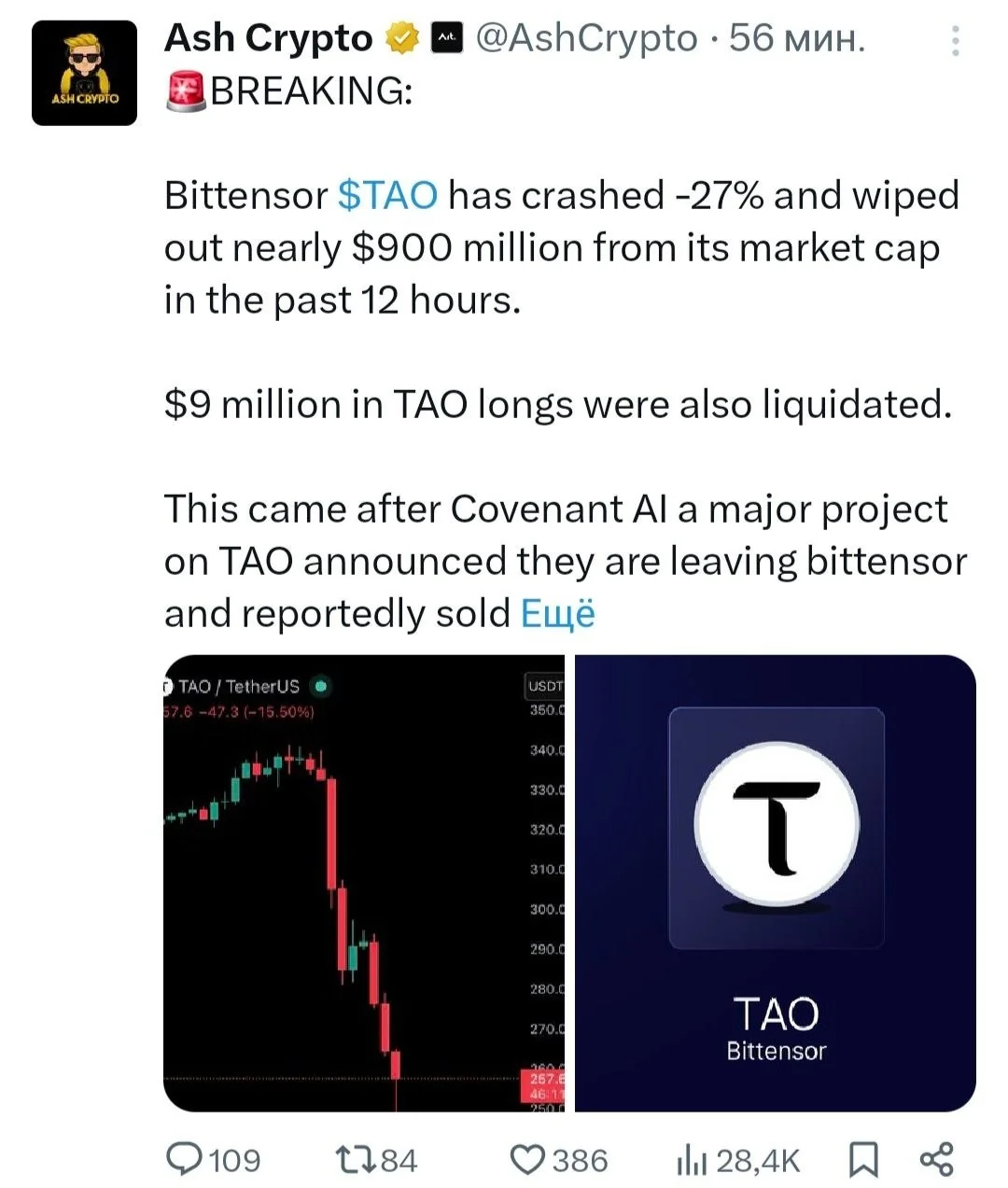Click Ash Crypto's gold verified badge
The image size is (1008, 1188).
(401, 38)
